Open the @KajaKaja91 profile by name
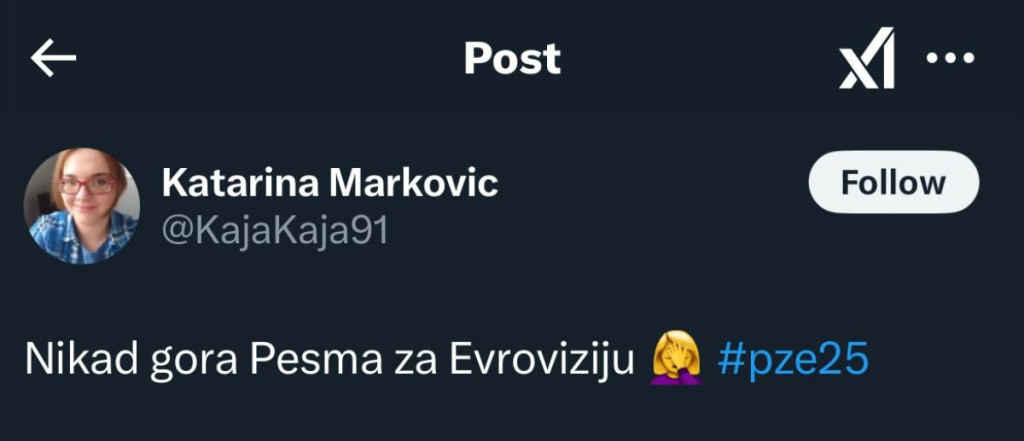The image size is (1024, 441). pyautogui.click(x=329, y=183)
